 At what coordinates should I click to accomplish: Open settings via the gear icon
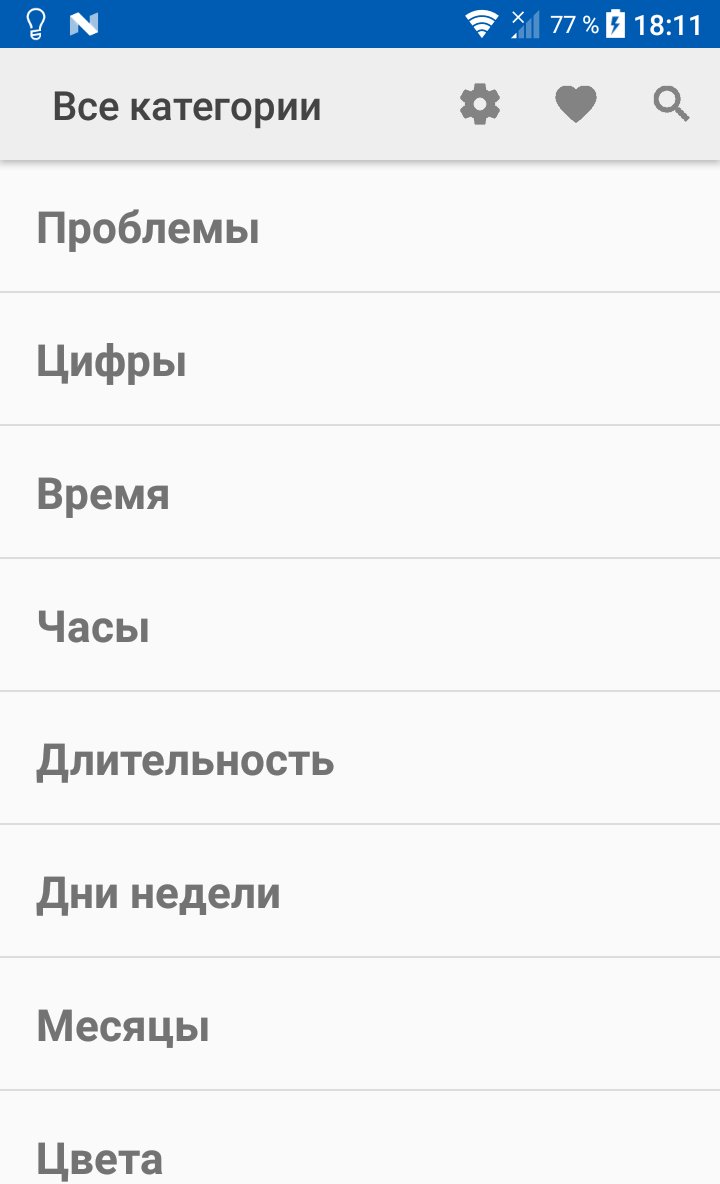pos(480,104)
